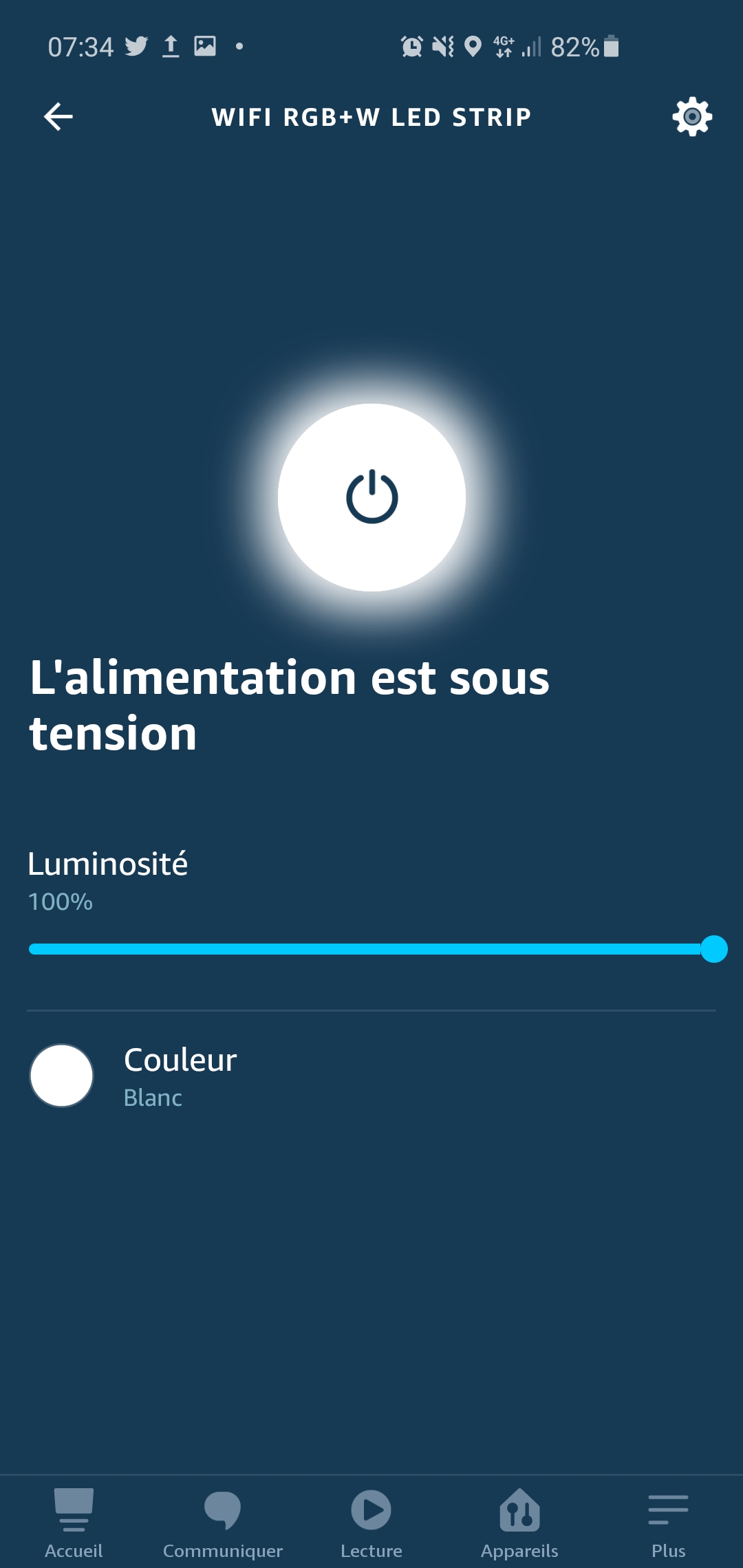Viewport: 743px width, 1568px height.
Task: Go back using the top-left arrow
Action: point(58,116)
